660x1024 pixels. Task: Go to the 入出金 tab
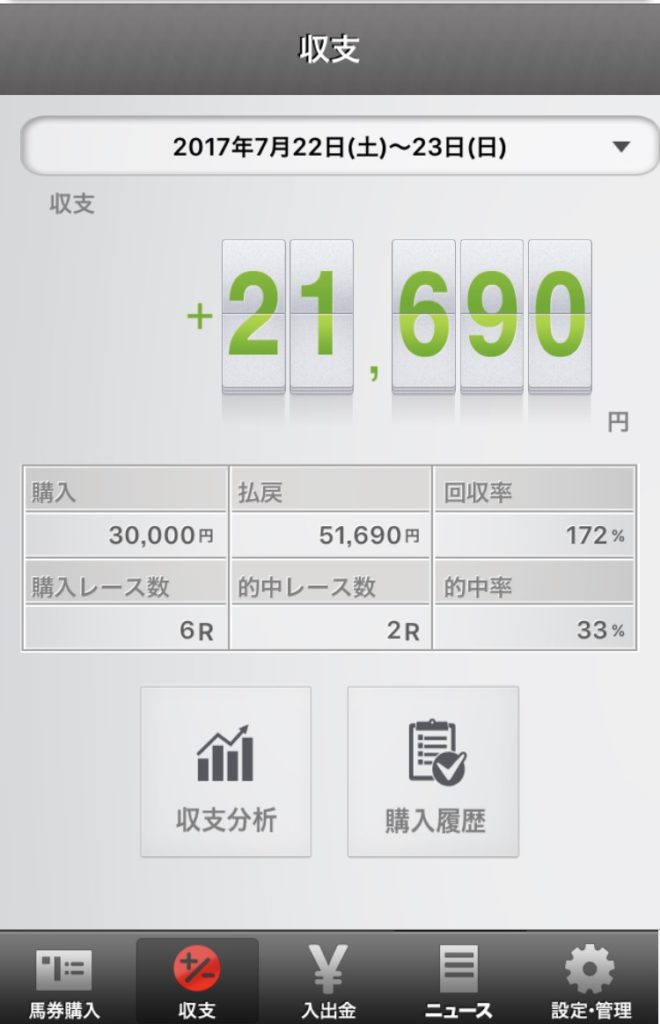click(328, 980)
